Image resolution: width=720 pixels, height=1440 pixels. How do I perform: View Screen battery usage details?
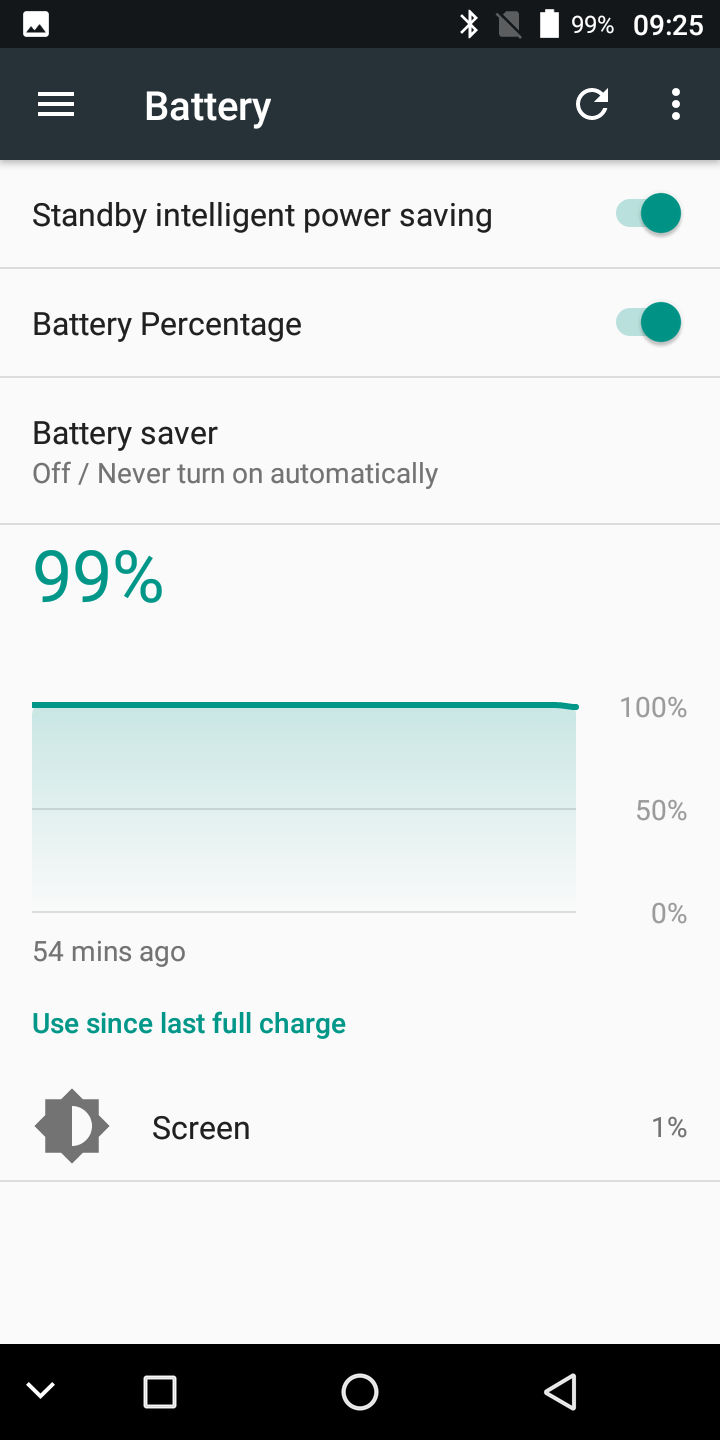(360, 1127)
